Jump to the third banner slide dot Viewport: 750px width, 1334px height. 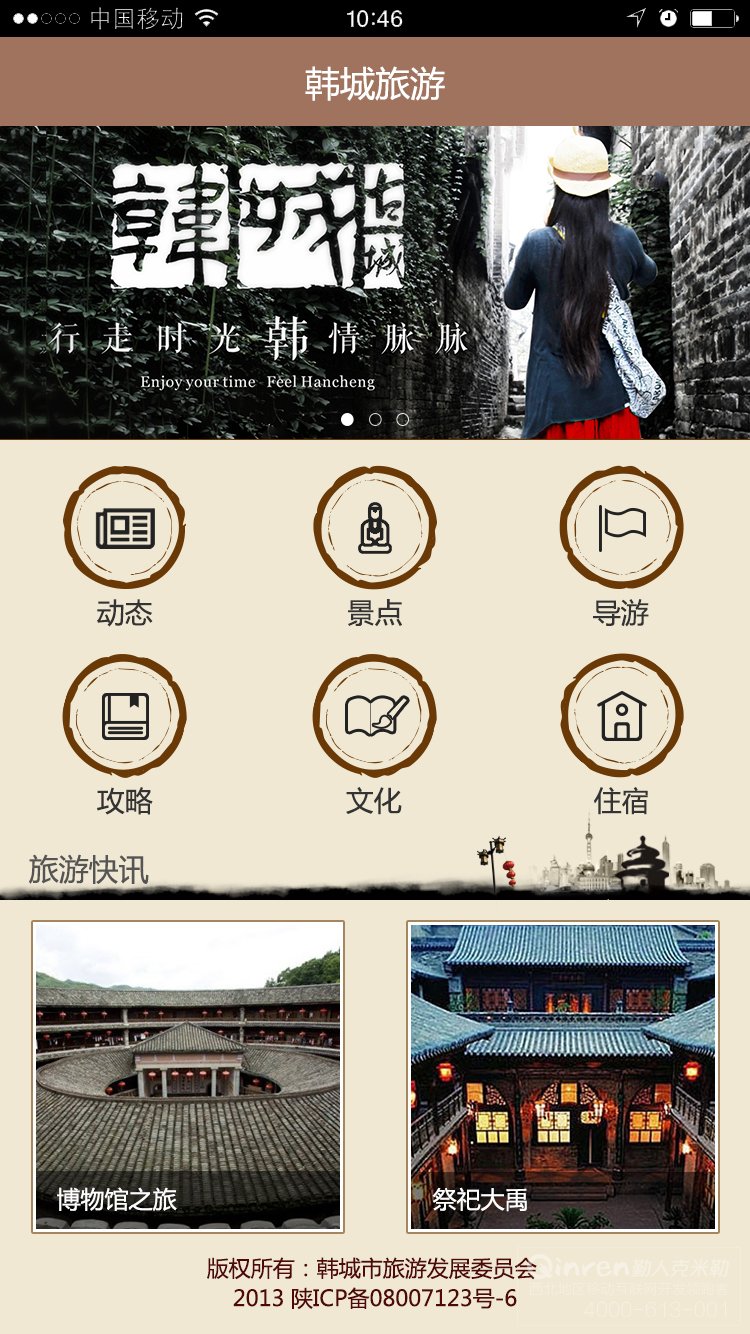tap(402, 419)
